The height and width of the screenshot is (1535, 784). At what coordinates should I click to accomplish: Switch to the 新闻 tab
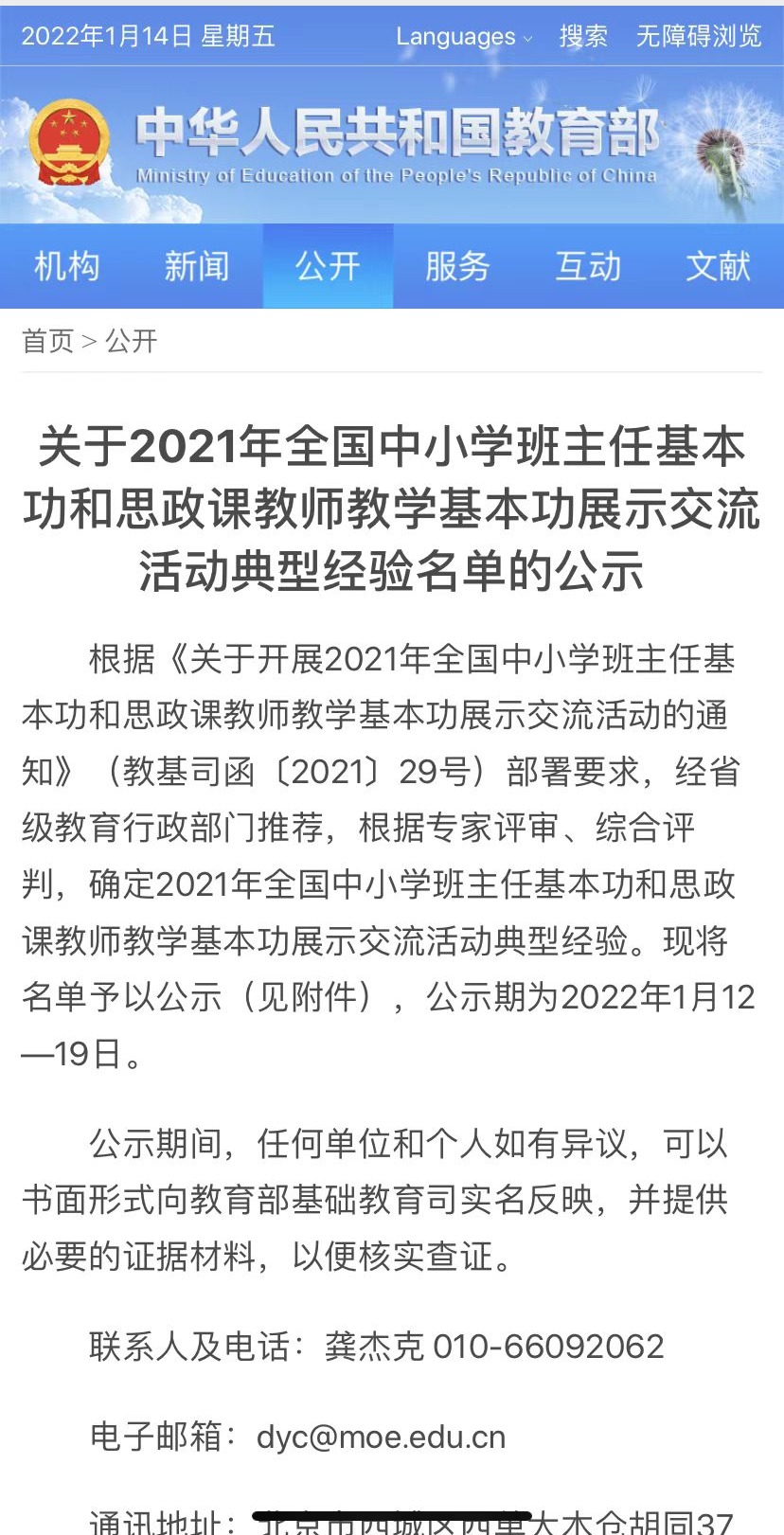[197, 266]
